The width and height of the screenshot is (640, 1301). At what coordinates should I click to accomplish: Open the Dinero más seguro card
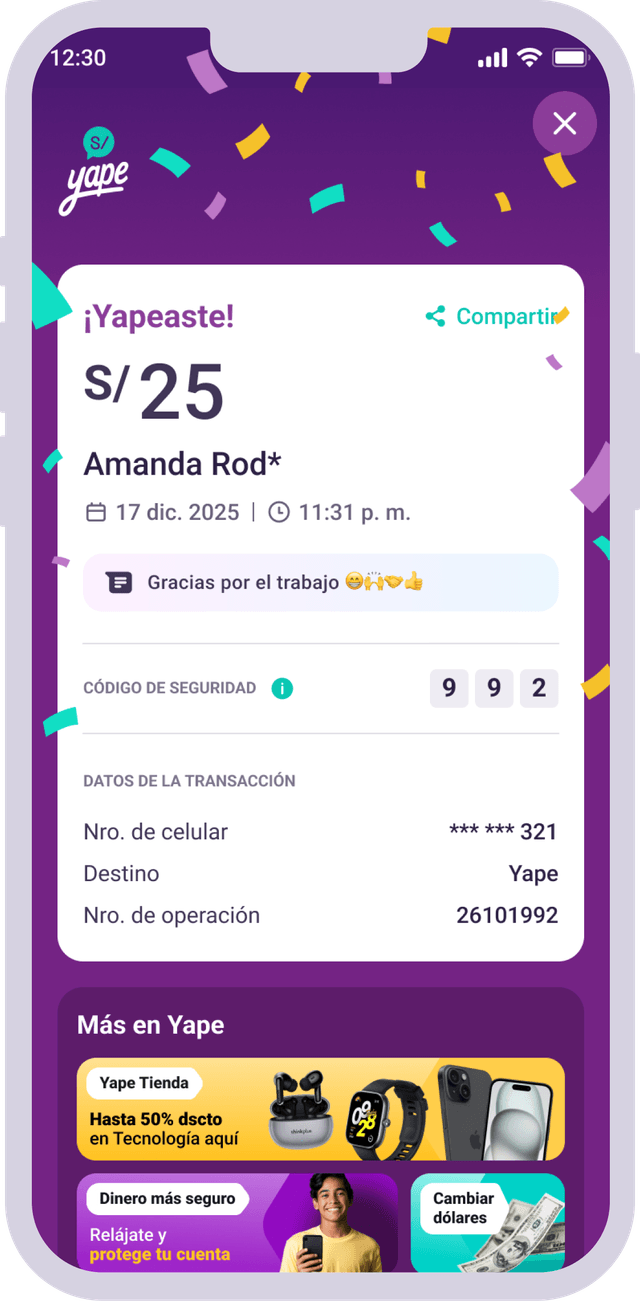point(237,1222)
